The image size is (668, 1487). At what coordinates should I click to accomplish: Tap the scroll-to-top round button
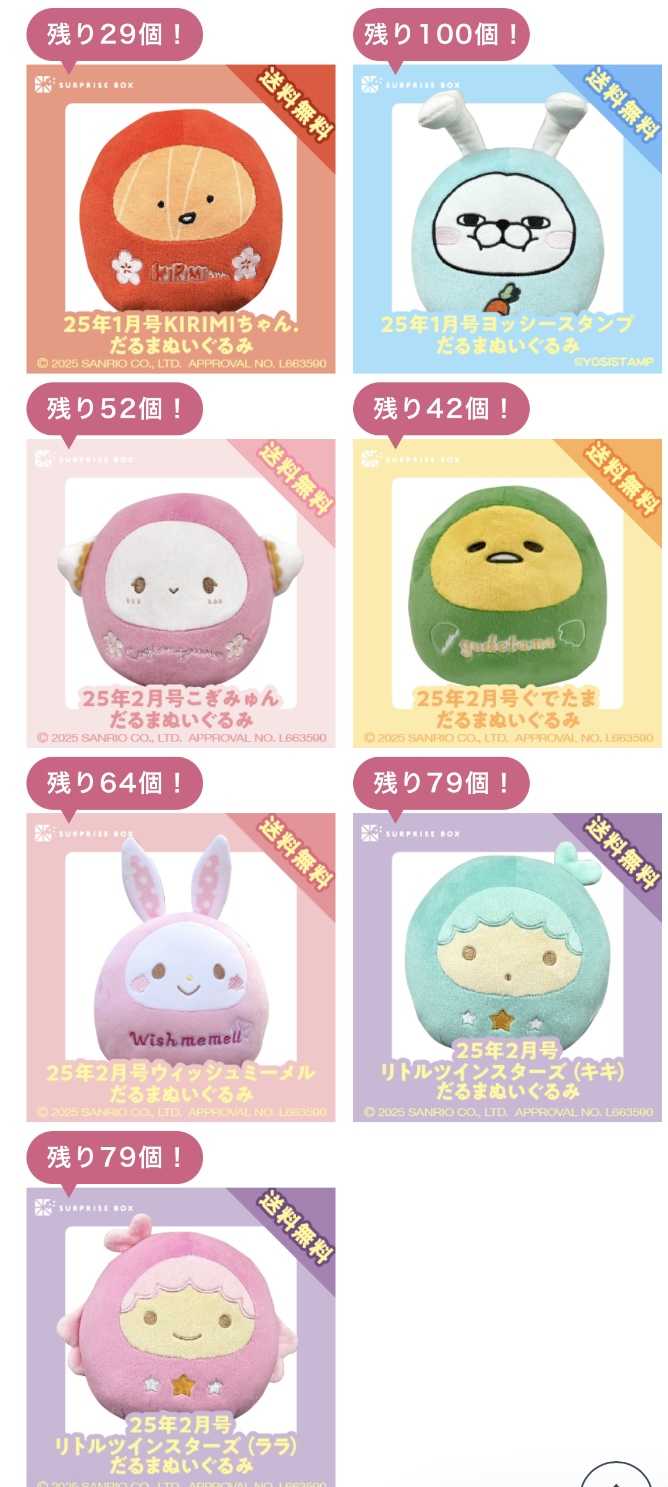[x=616, y=1478]
